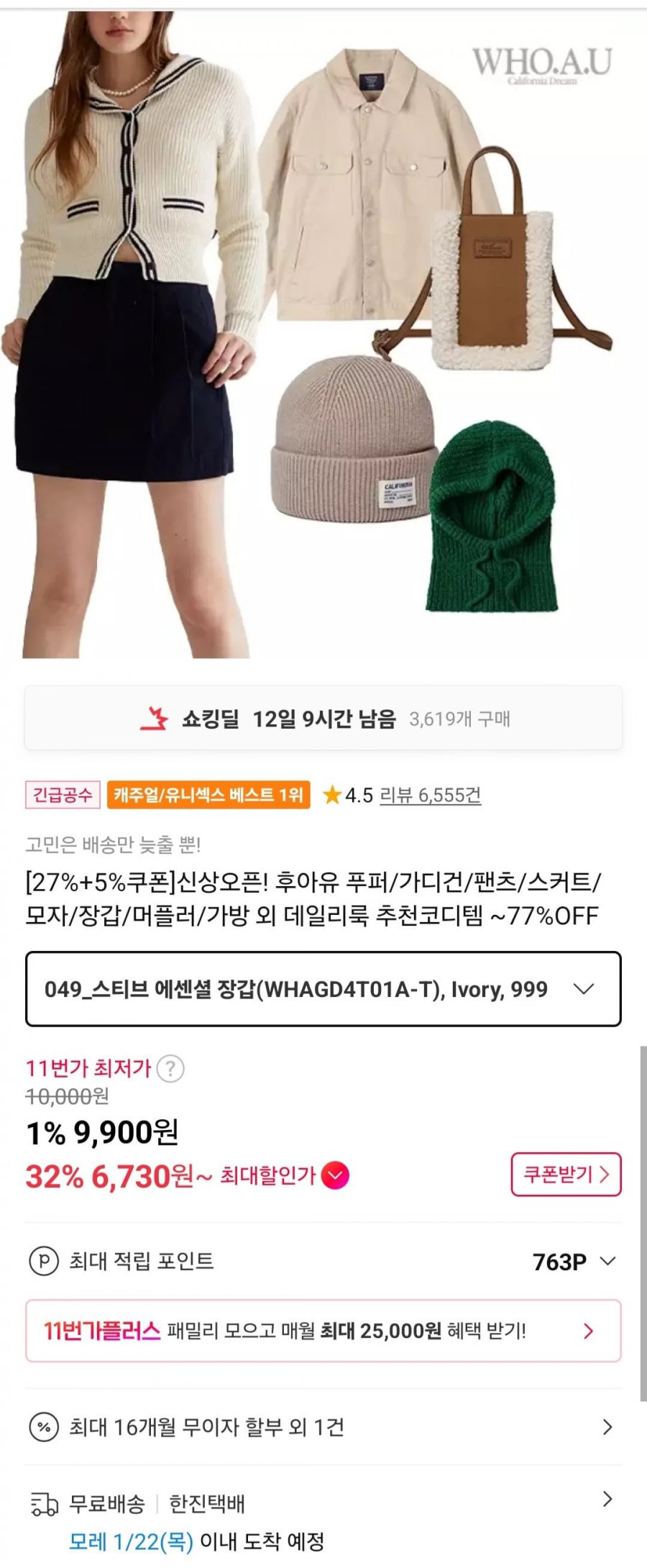Open the product option dropdown
The image size is (647, 1568).
click(x=323, y=989)
